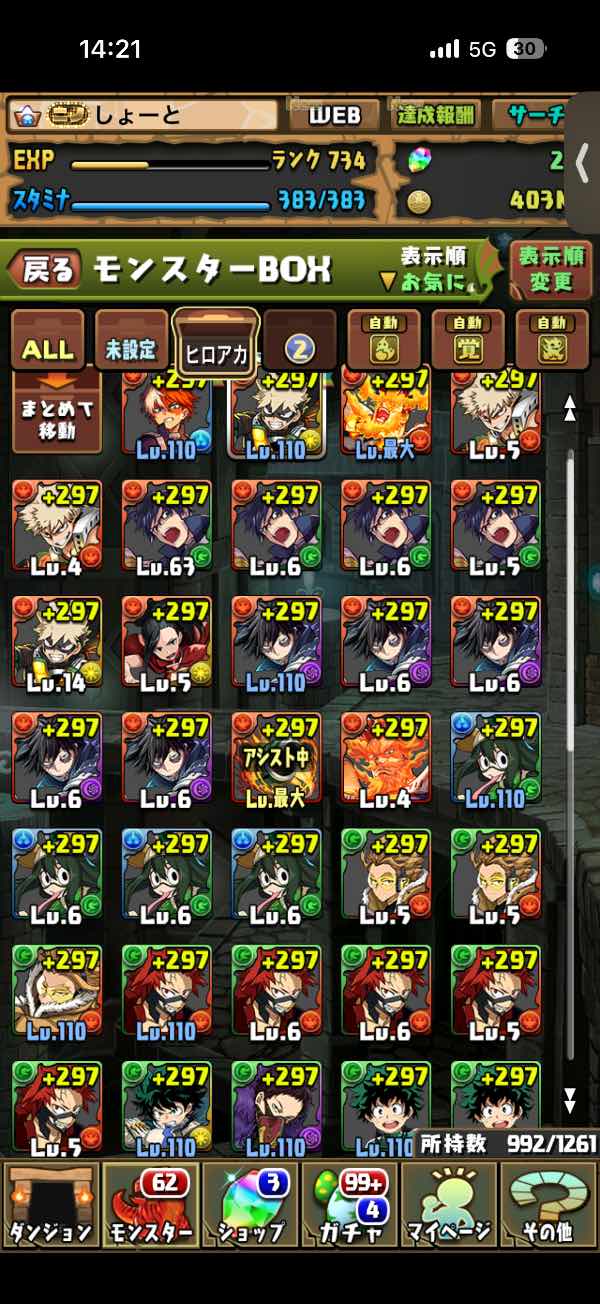Switch to the 未設定 folder tab

point(131,343)
